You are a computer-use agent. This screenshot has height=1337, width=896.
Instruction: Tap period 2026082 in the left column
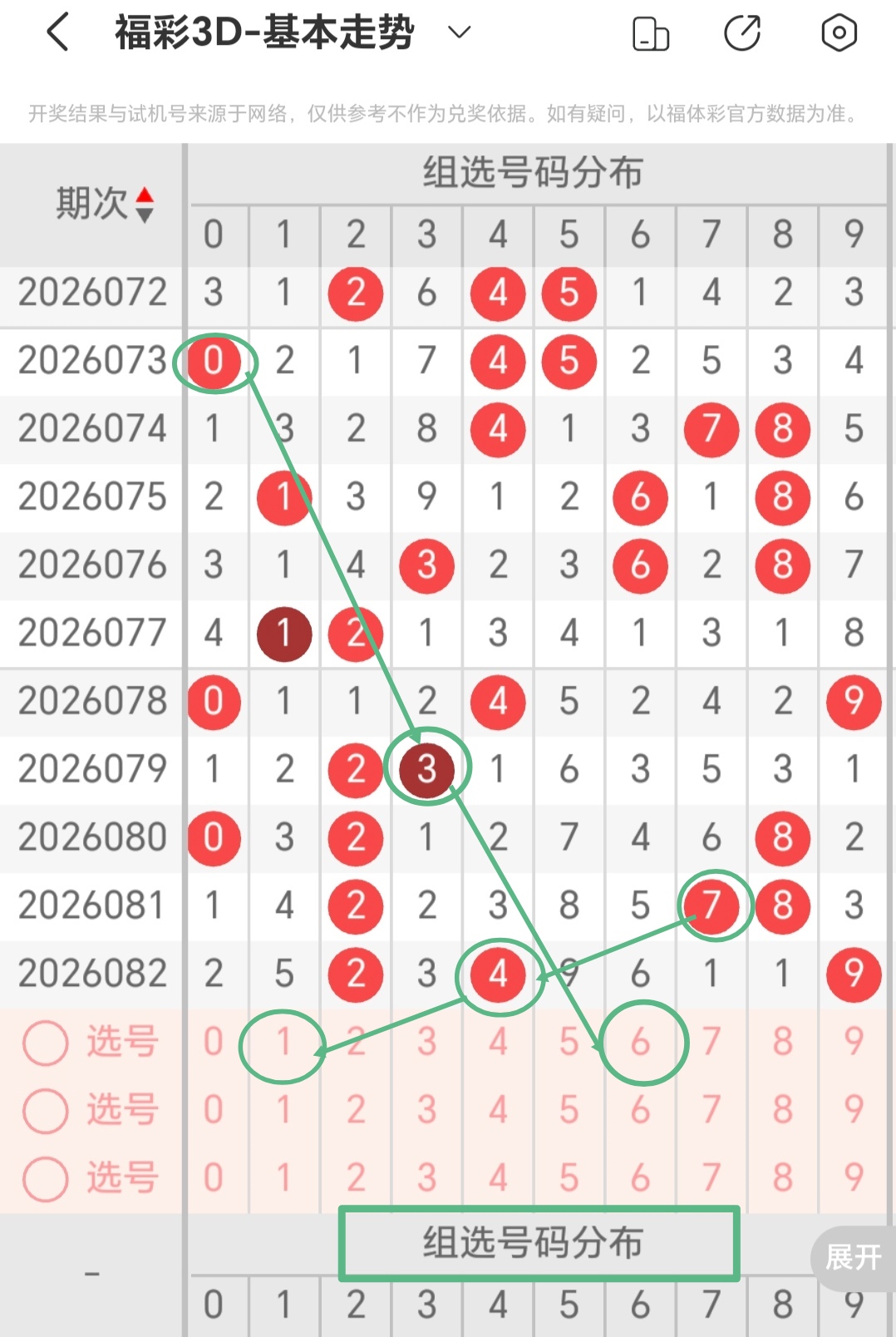click(x=91, y=974)
